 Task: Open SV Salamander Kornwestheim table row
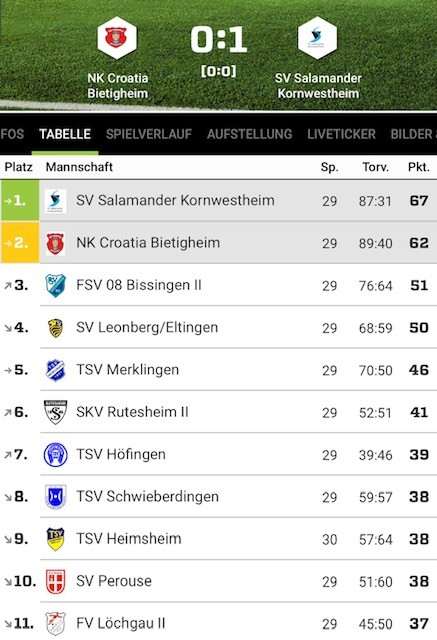(x=218, y=200)
